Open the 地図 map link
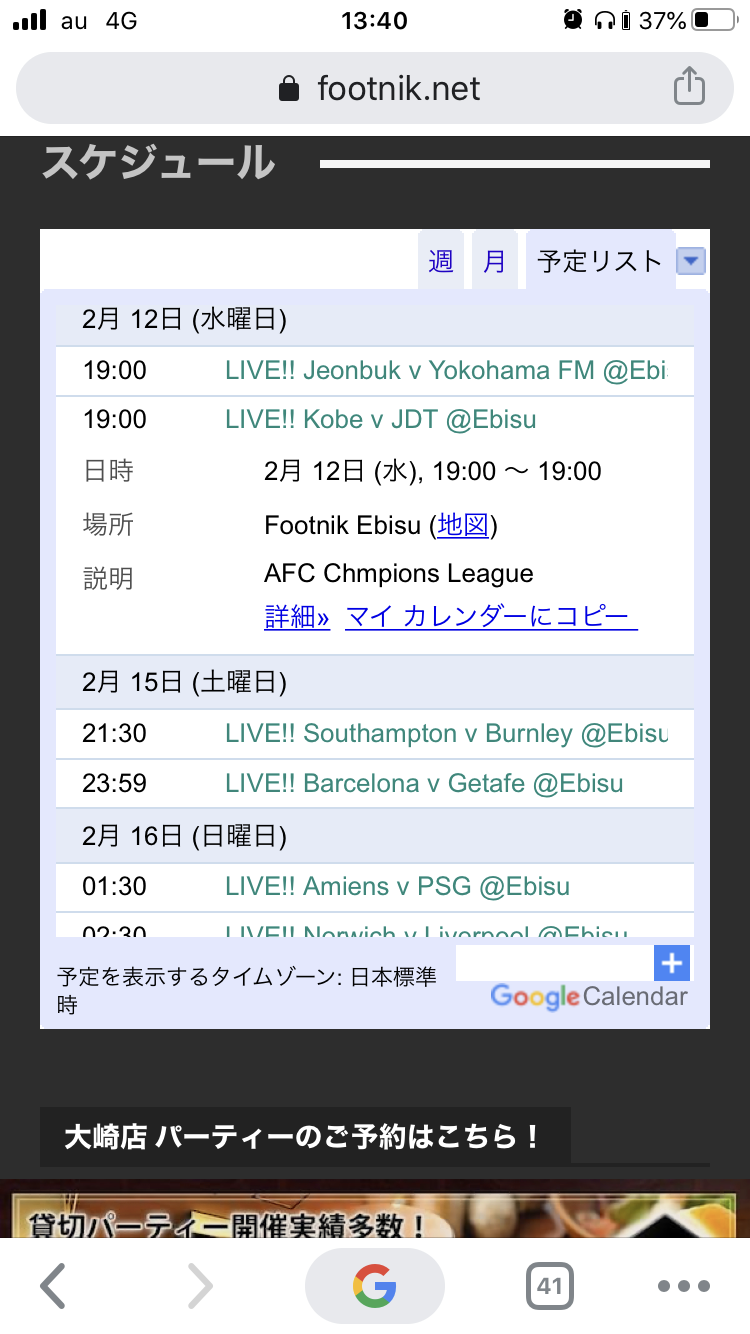Viewport: 750px width, 1334px height. pyautogui.click(x=463, y=525)
